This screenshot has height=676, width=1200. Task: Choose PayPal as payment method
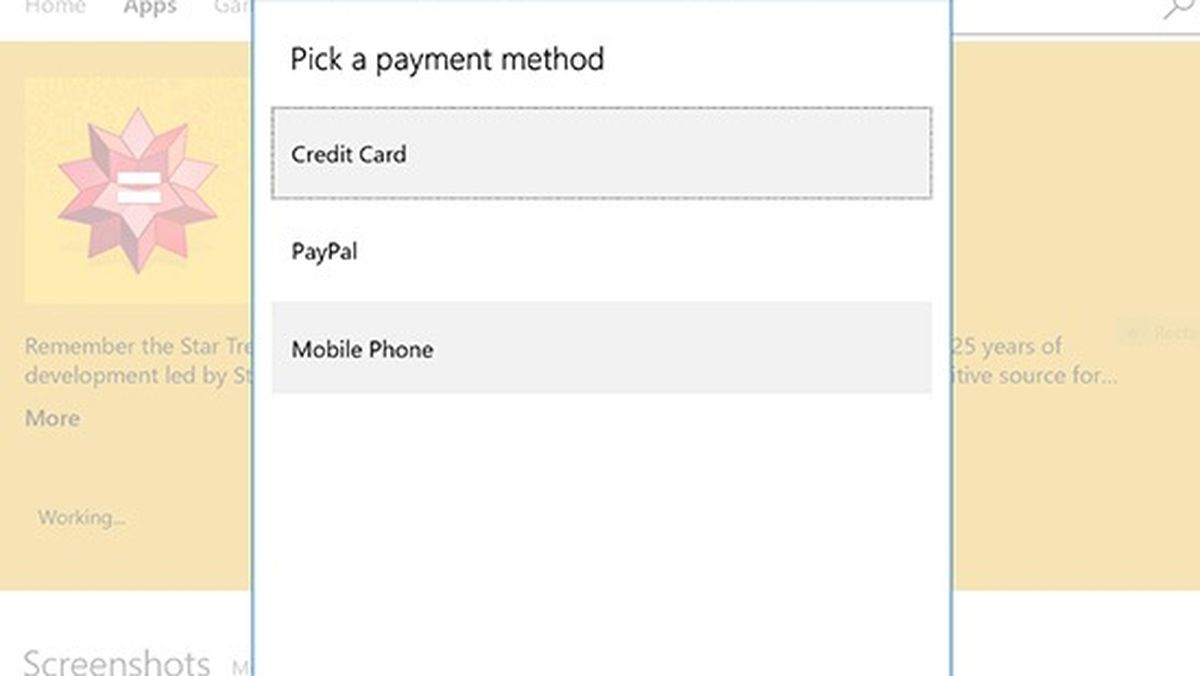pos(600,251)
